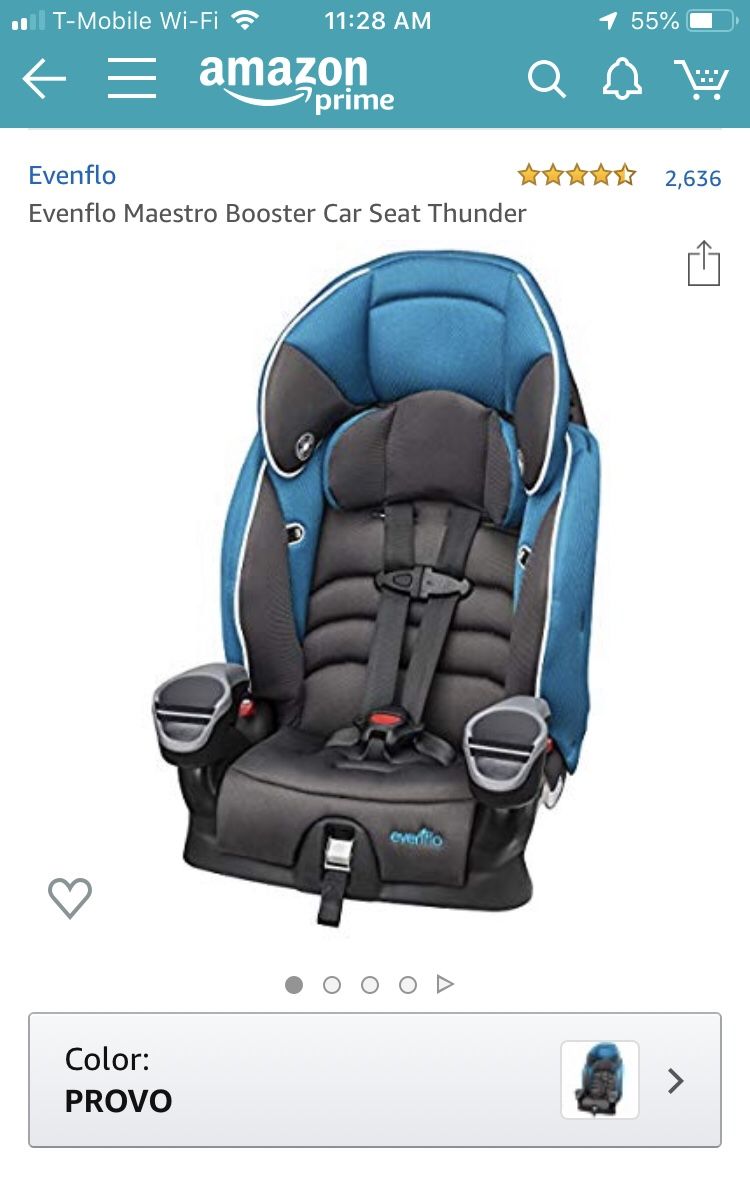Open the notifications bell
Viewport: 750px width, 1179px height.
click(x=621, y=79)
